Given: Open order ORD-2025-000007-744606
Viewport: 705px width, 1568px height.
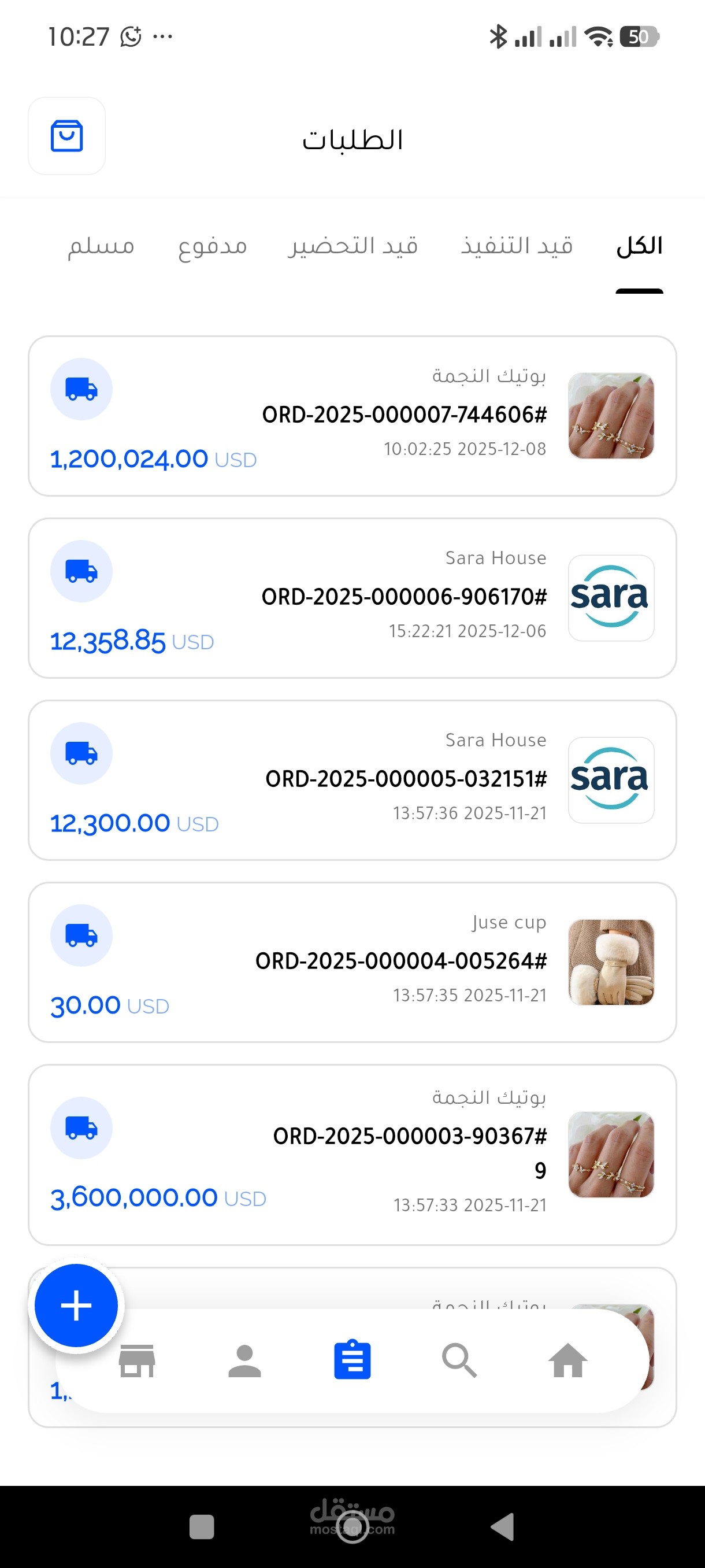Looking at the screenshot, I should click(352, 416).
